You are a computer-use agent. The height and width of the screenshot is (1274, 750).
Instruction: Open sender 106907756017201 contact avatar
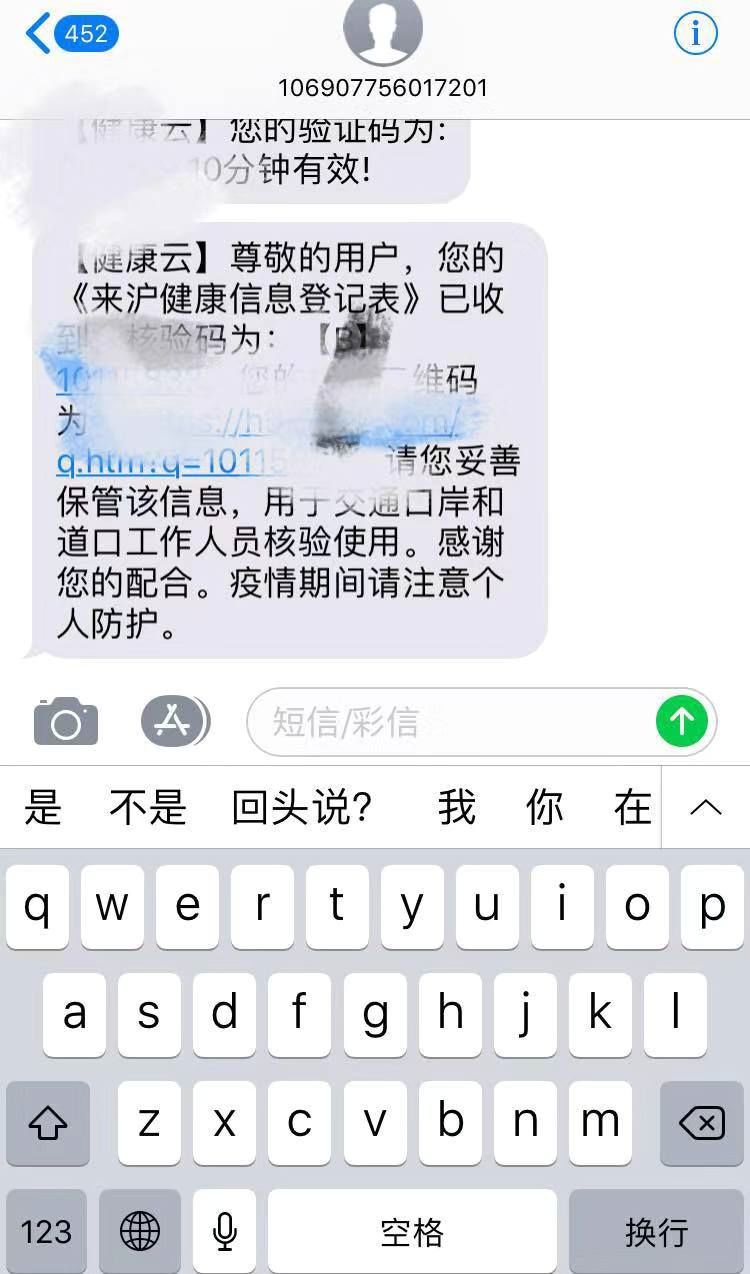383,30
